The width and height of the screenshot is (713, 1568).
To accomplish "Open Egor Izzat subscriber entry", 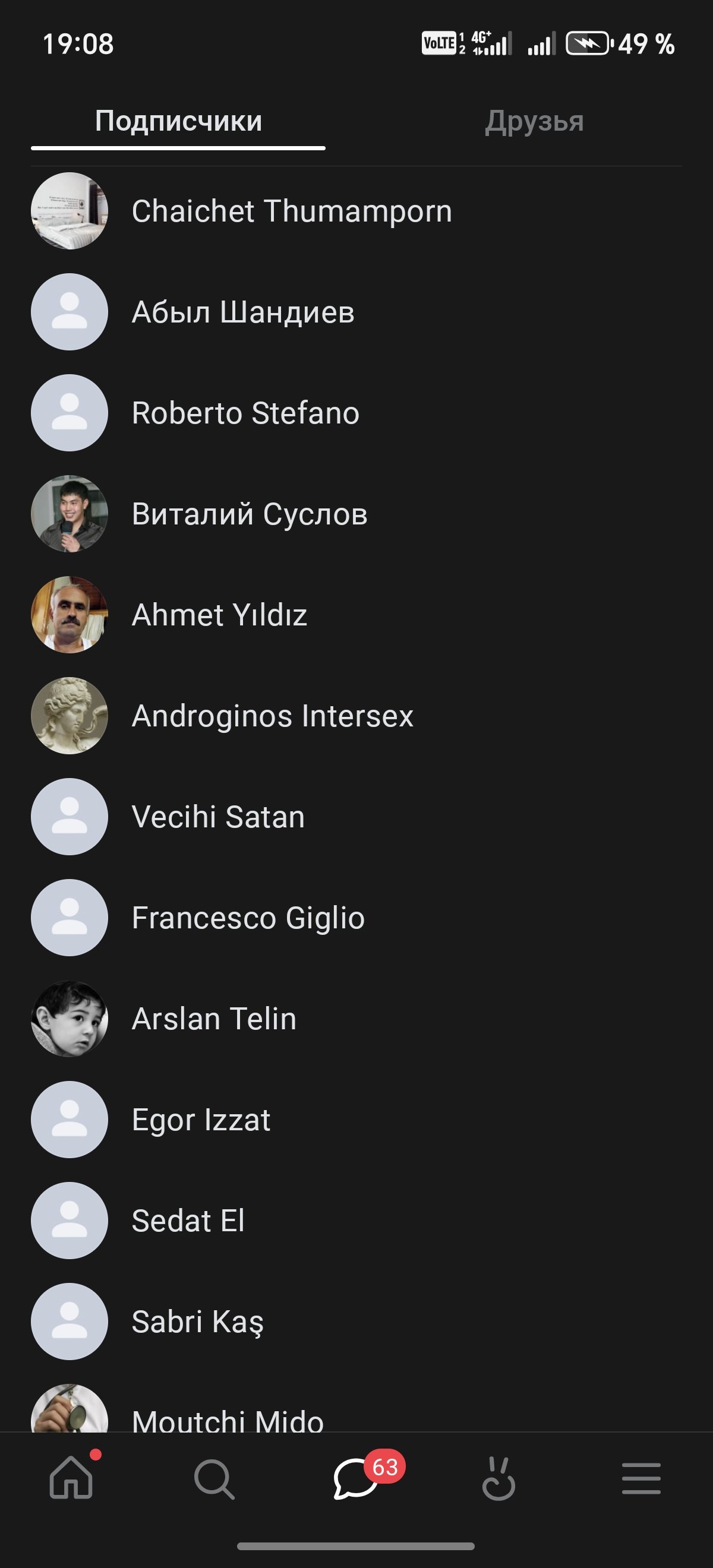I will [201, 1120].
